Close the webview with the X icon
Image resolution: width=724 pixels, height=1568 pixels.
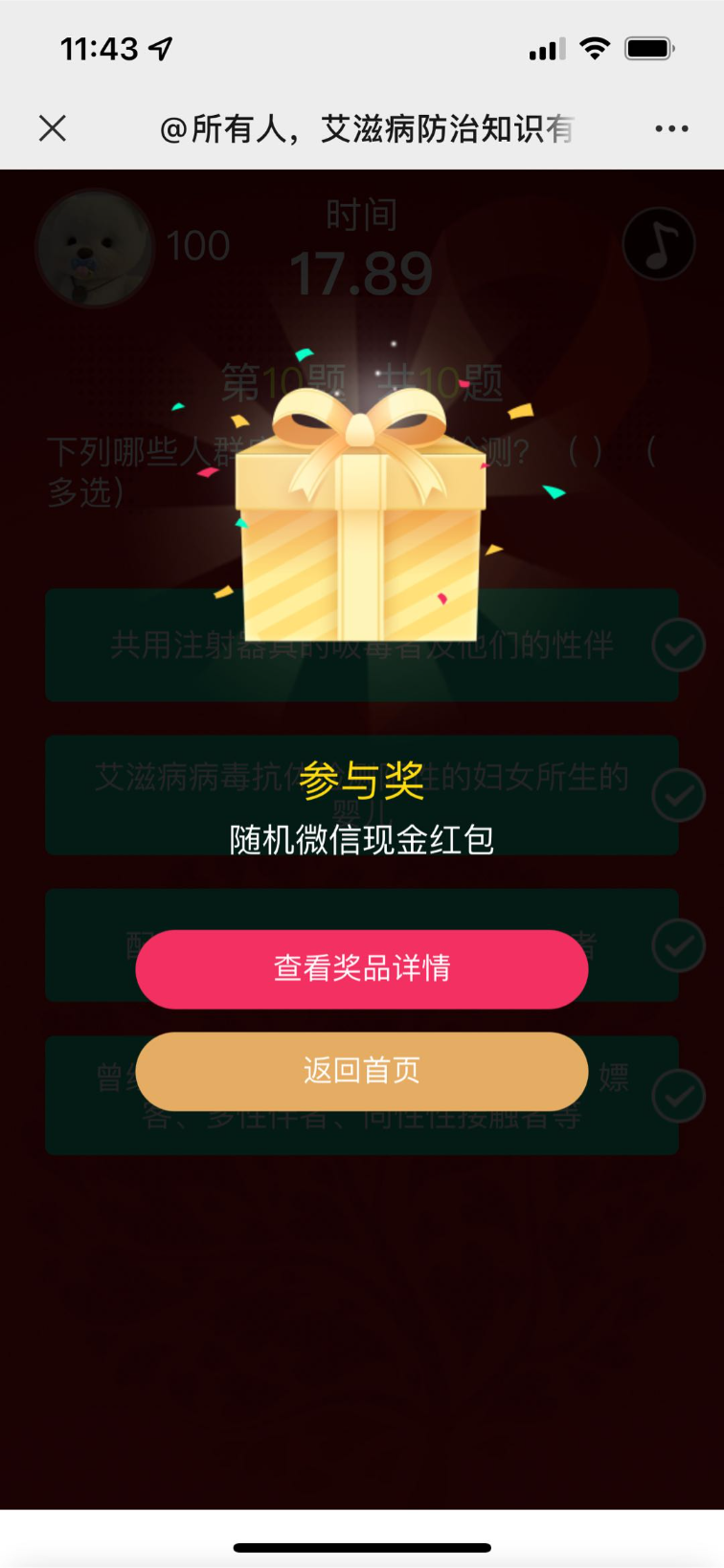pyautogui.click(x=53, y=128)
